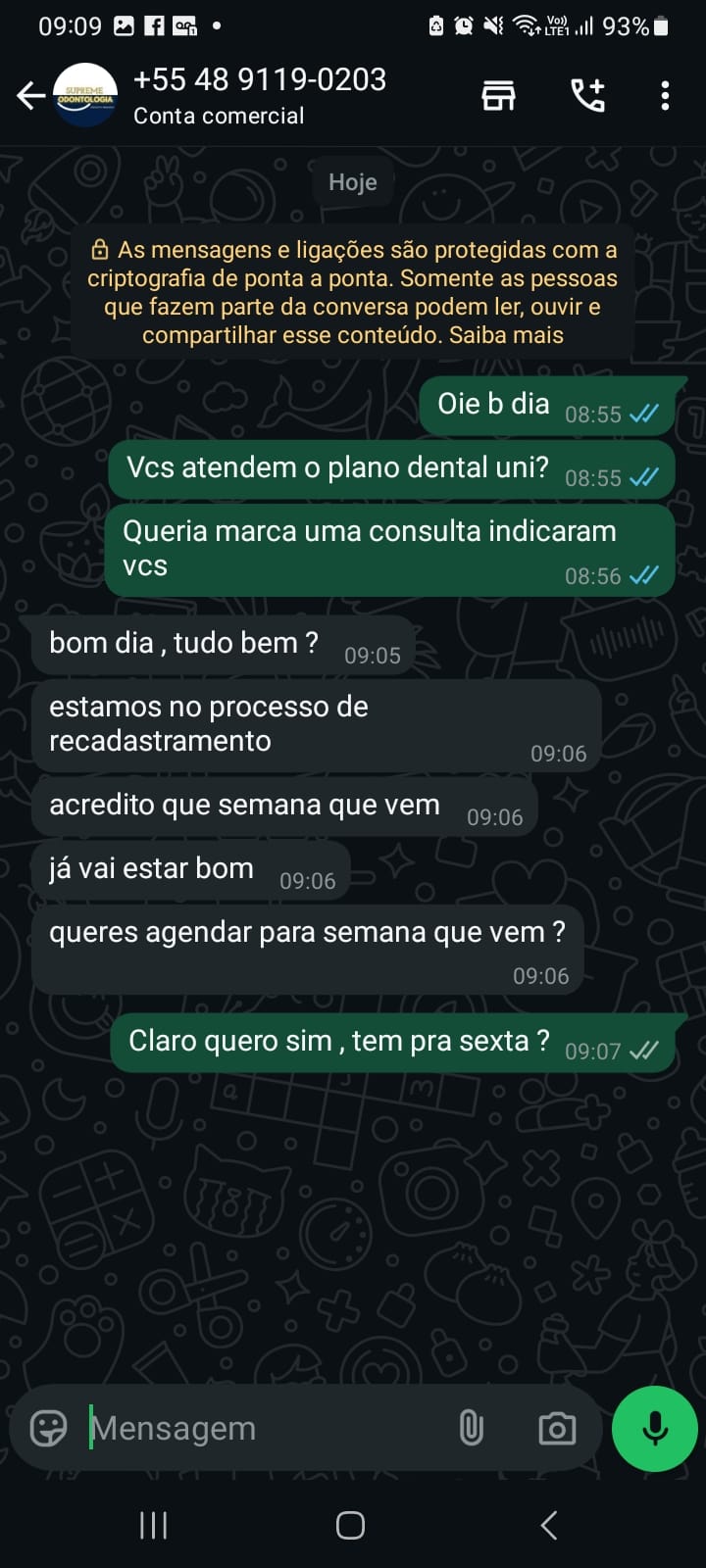Screen dimensions: 706x1568
Task: Tap the green voice message microphone
Action: coord(654,1428)
